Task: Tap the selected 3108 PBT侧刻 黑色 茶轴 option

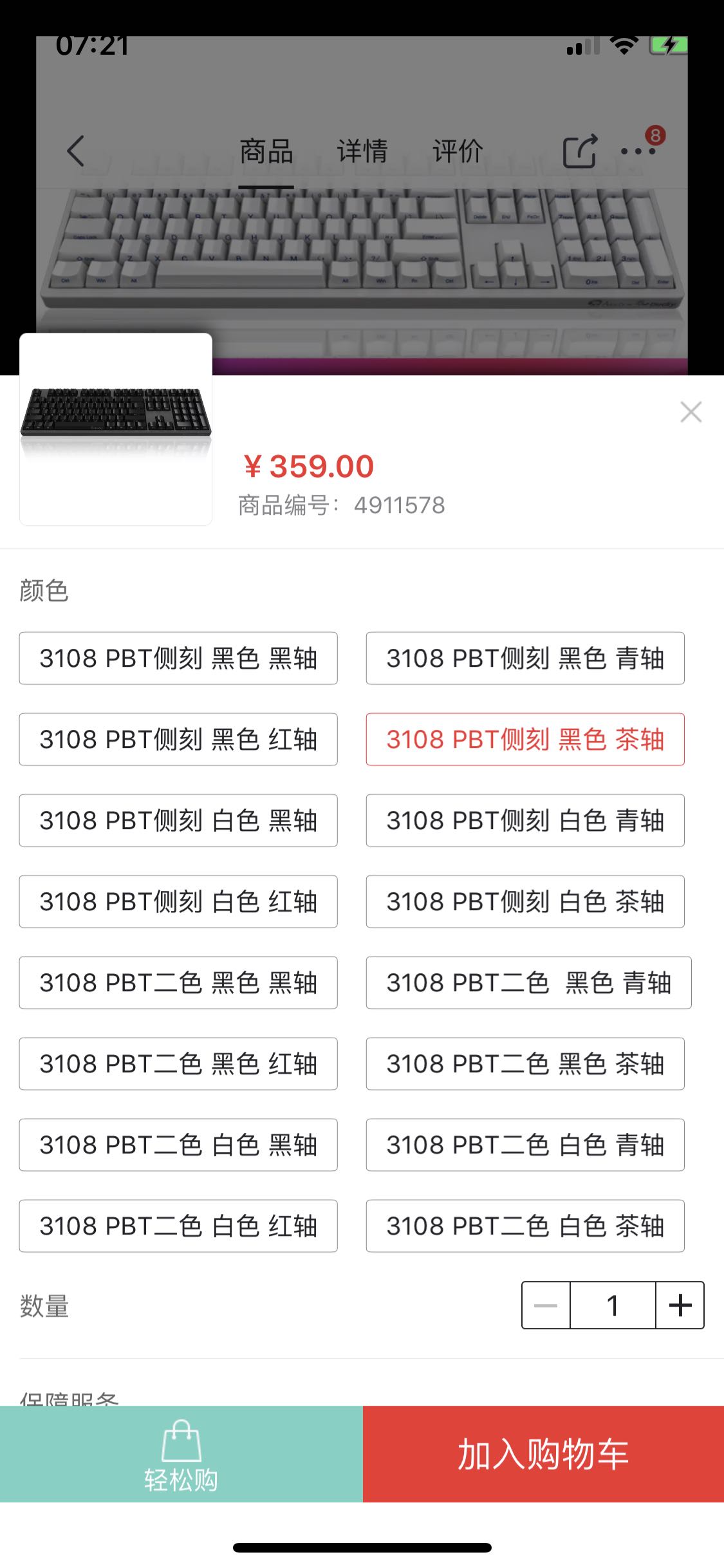Action: 525,740
